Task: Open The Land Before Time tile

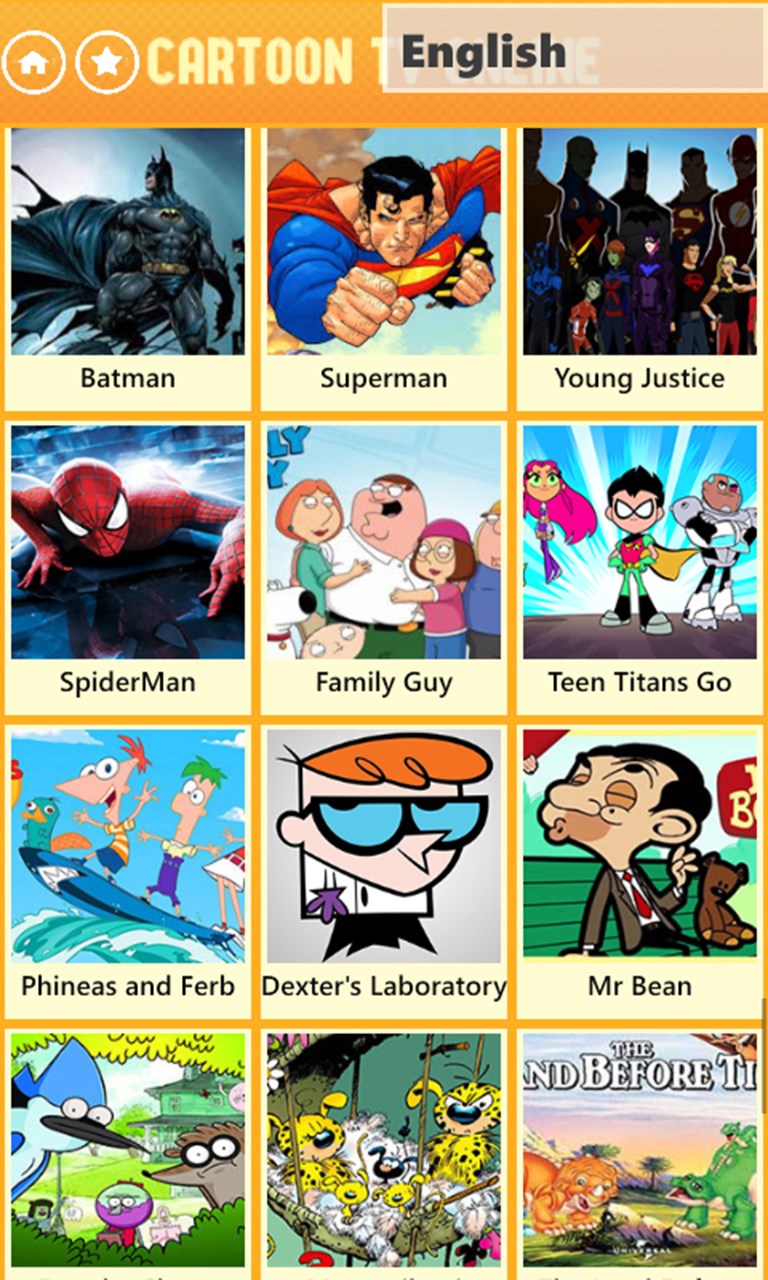Action: [x=640, y=1150]
